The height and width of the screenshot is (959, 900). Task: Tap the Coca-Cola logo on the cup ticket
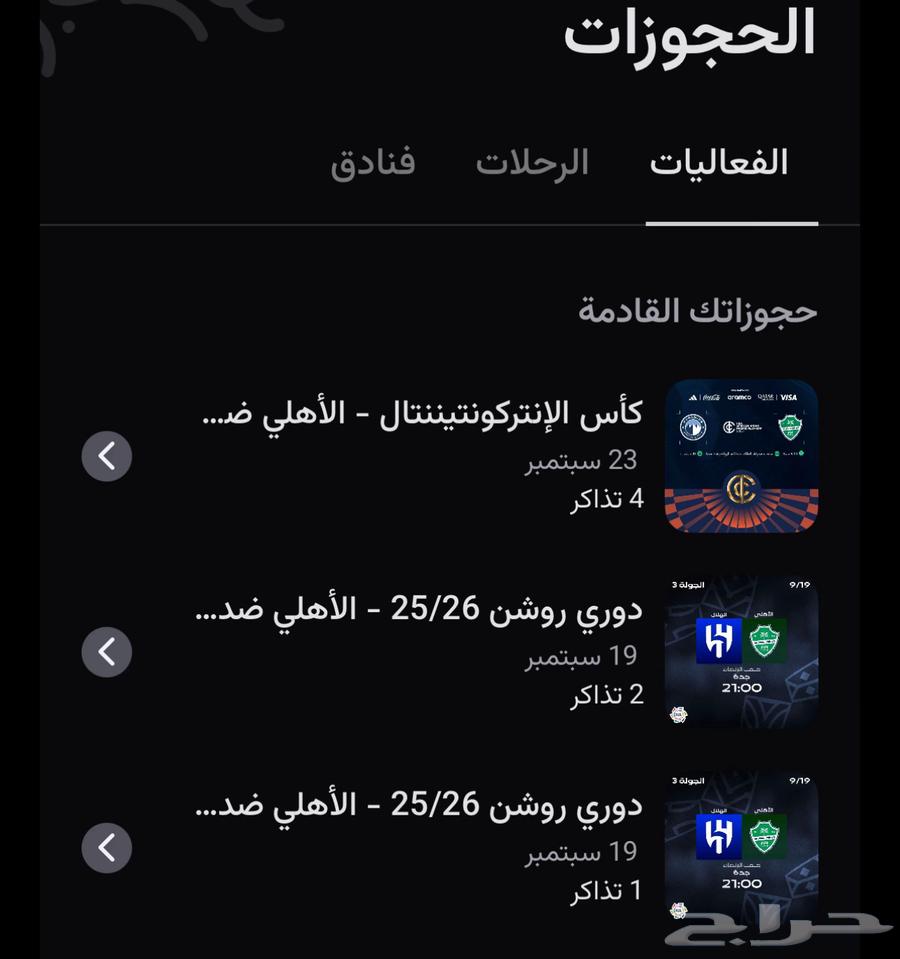710,398
